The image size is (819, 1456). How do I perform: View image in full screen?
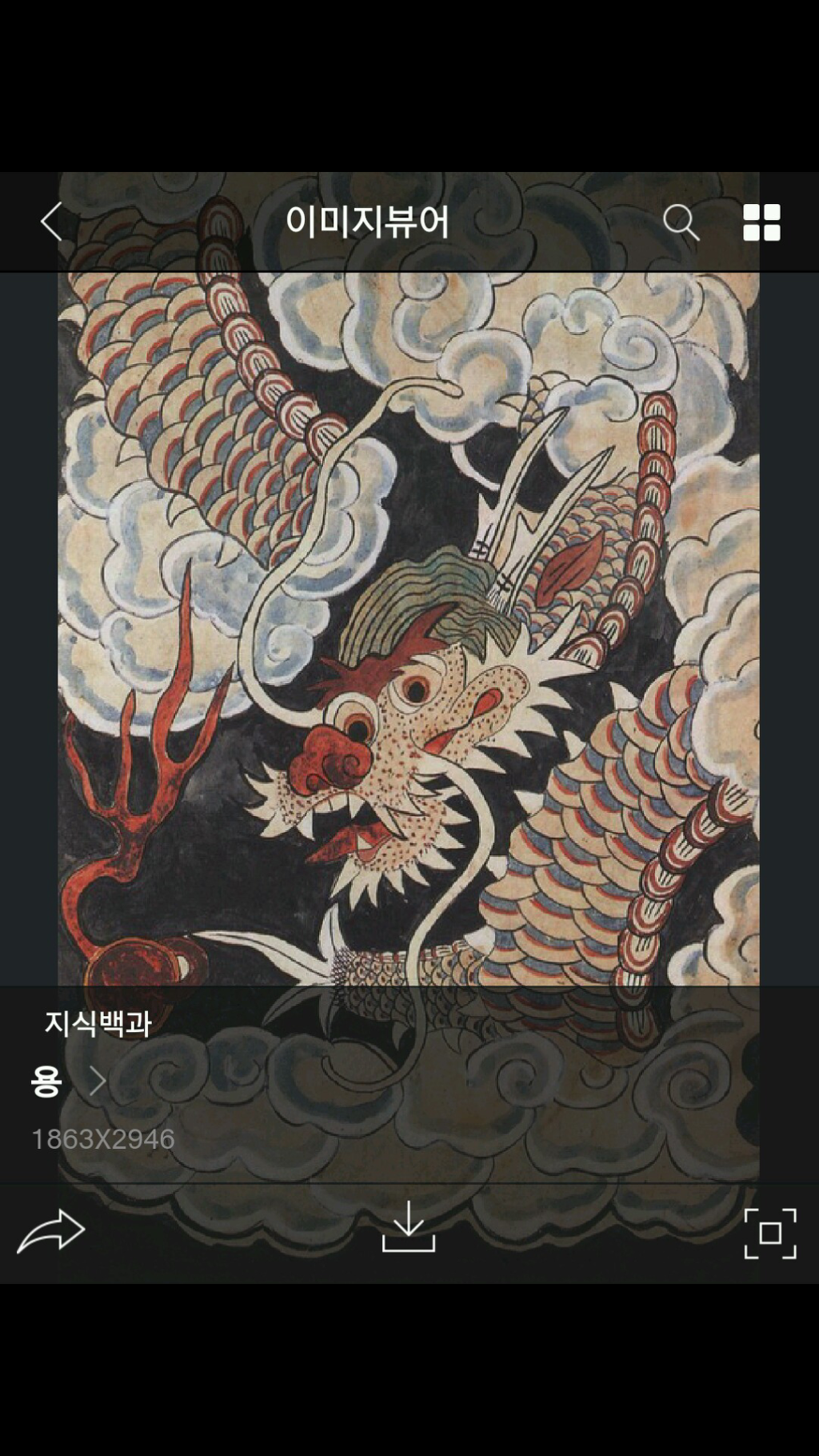click(769, 1233)
